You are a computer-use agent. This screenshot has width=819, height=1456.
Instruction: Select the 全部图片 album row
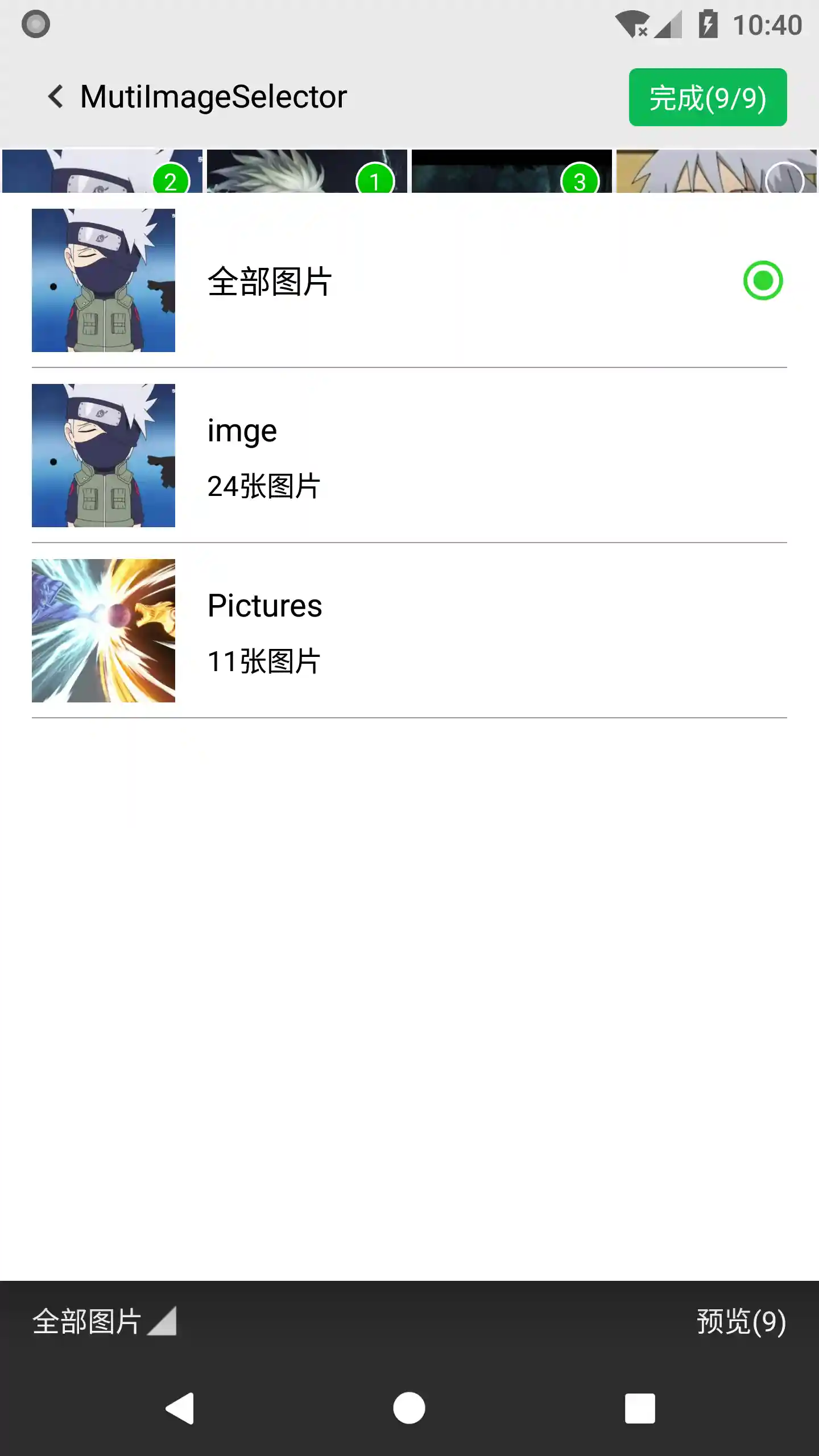pyautogui.click(x=409, y=280)
